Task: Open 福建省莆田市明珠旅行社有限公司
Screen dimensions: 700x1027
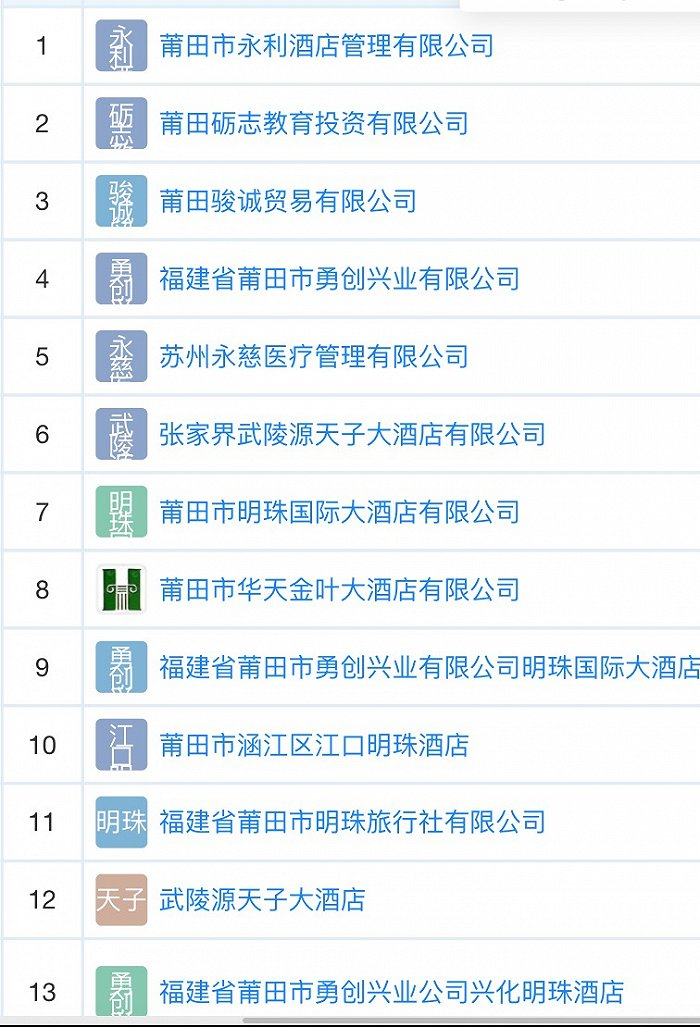Action: point(352,822)
